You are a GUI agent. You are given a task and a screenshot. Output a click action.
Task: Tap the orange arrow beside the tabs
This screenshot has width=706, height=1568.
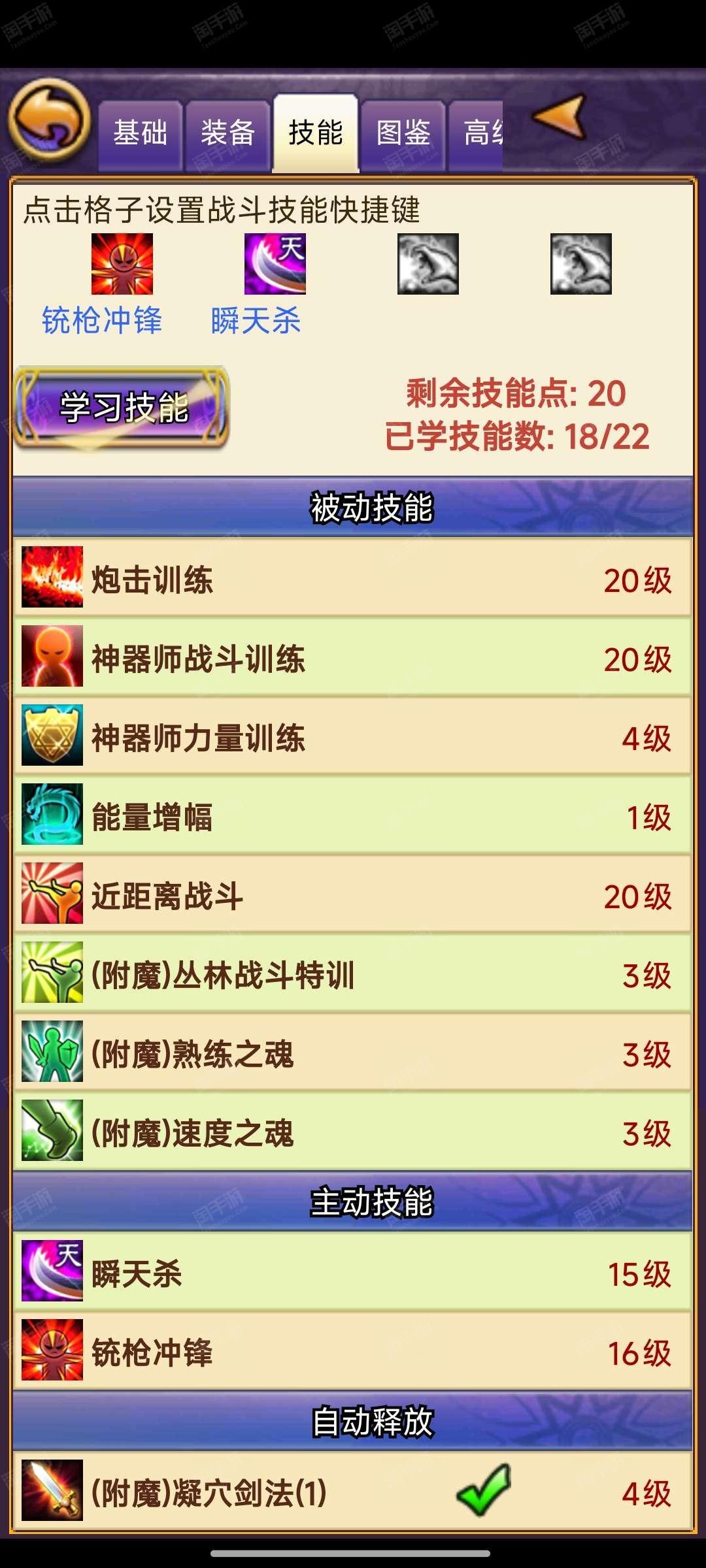pyautogui.click(x=559, y=118)
